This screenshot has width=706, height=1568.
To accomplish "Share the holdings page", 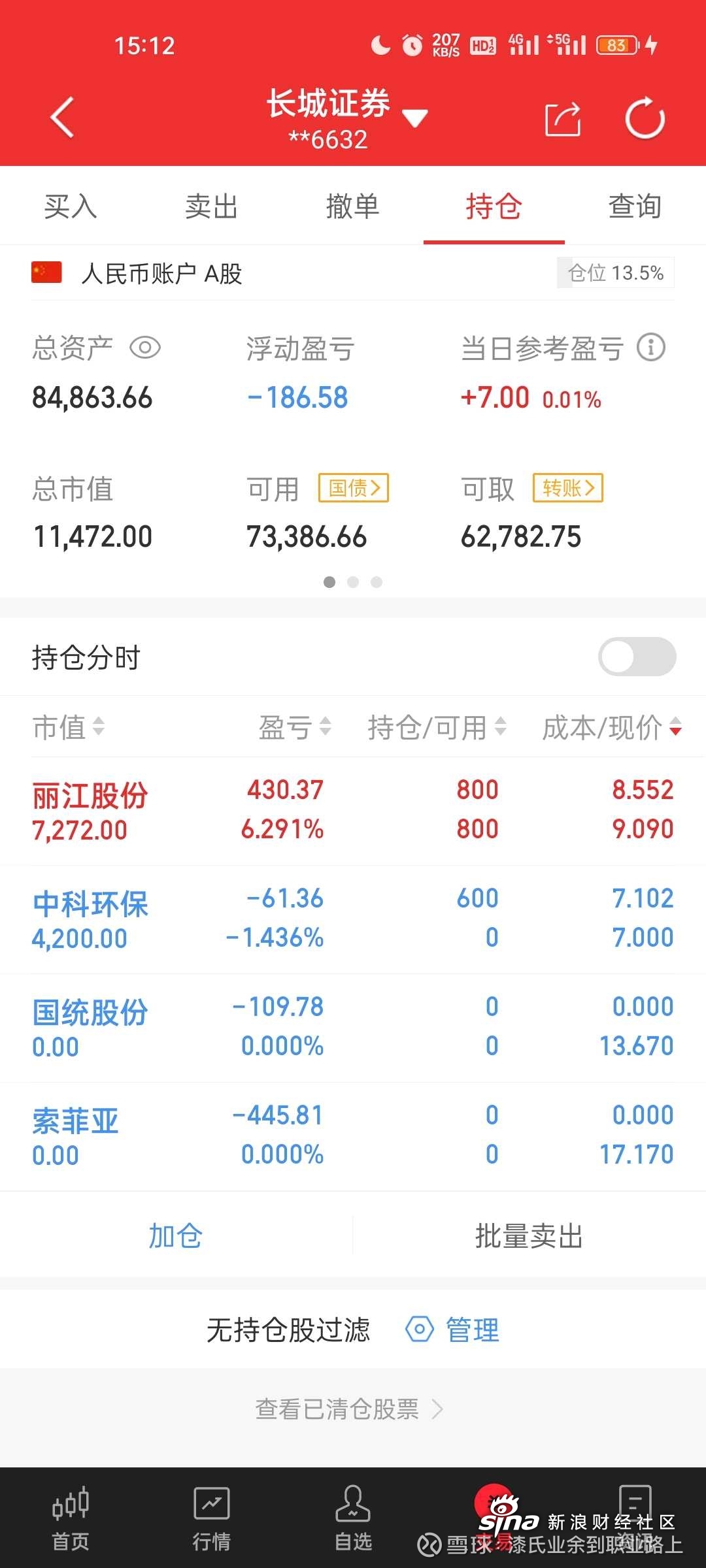I will 563,119.
